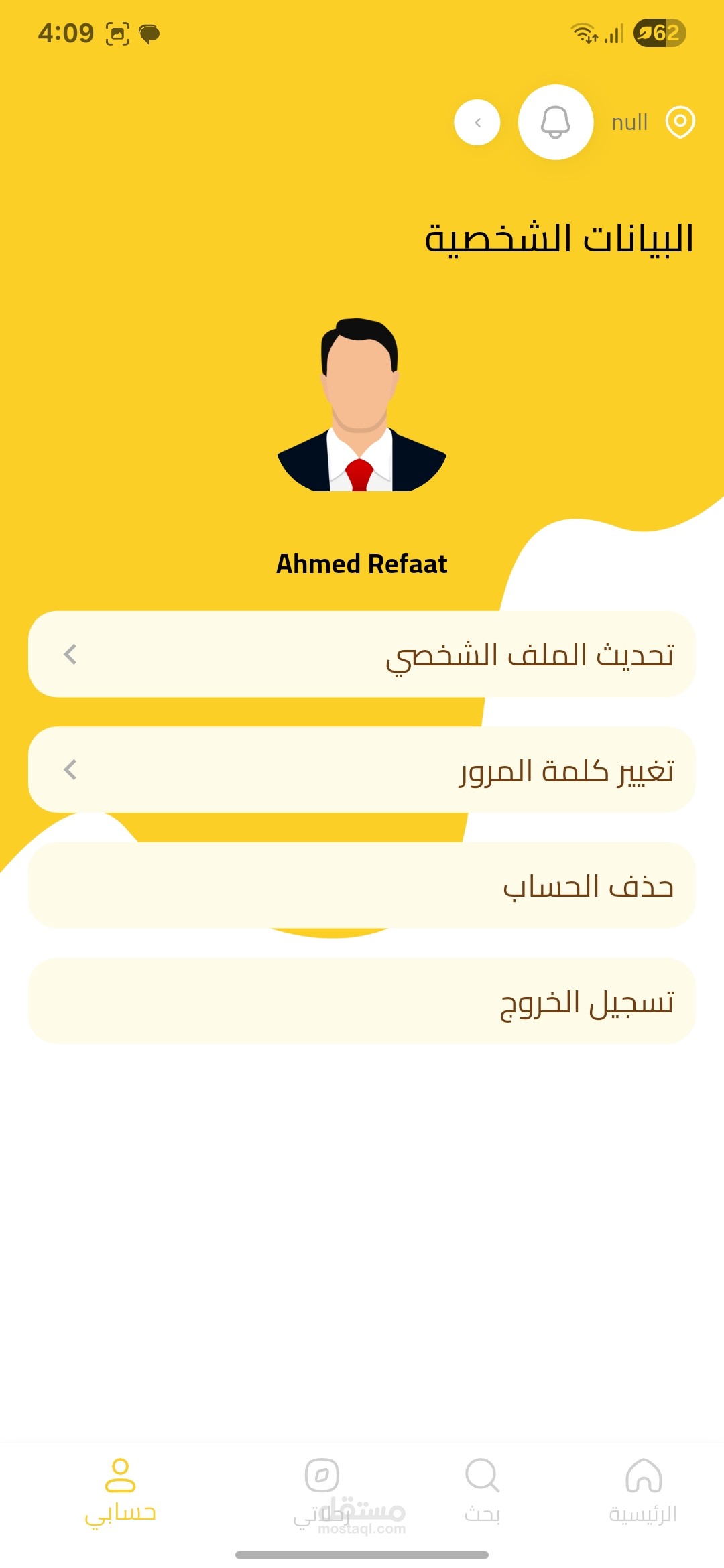This screenshot has width=724, height=1568.
Task: Select the حسابي account tab
Action: [x=121, y=1488]
